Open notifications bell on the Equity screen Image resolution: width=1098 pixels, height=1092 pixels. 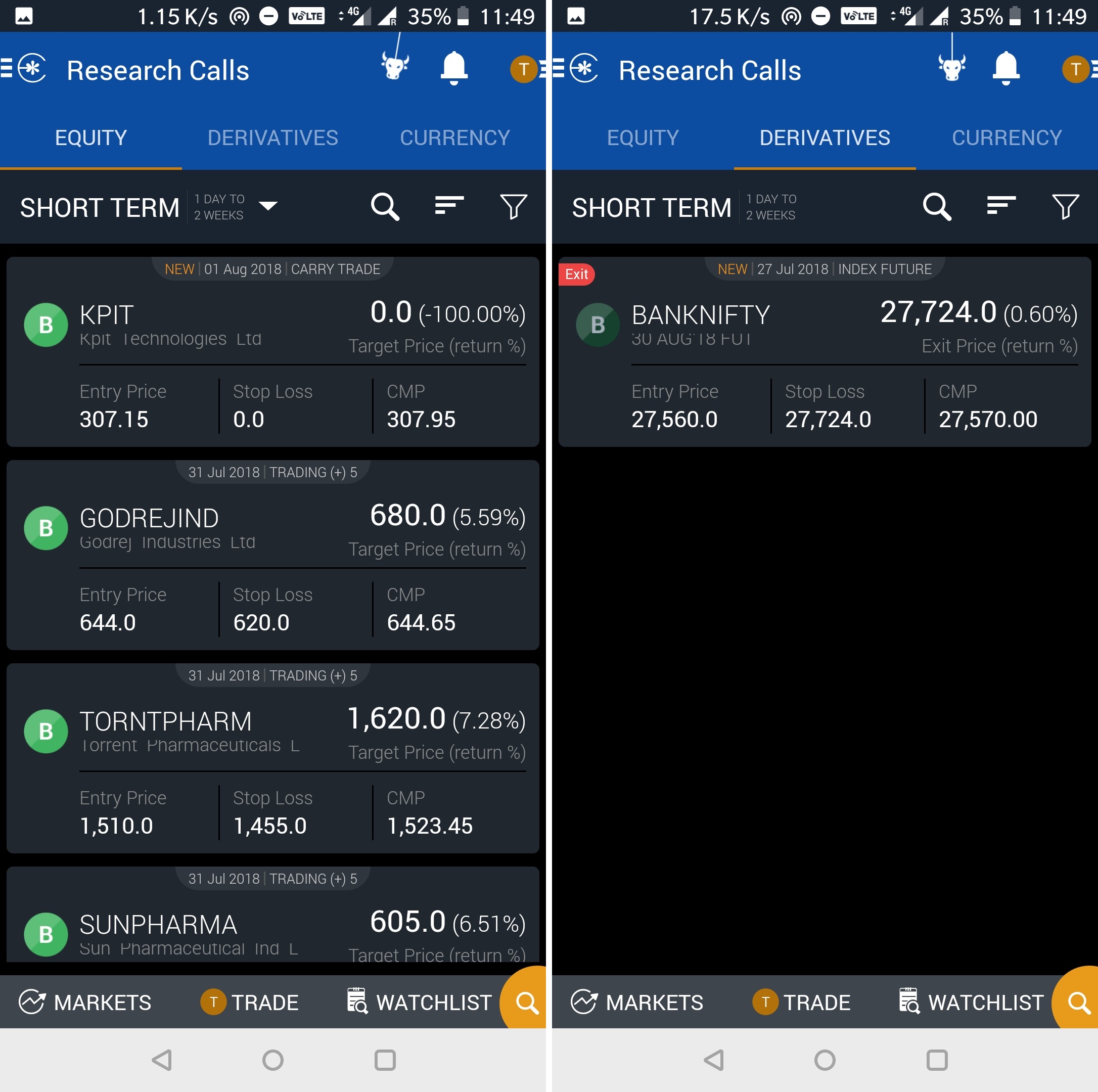[453, 68]
